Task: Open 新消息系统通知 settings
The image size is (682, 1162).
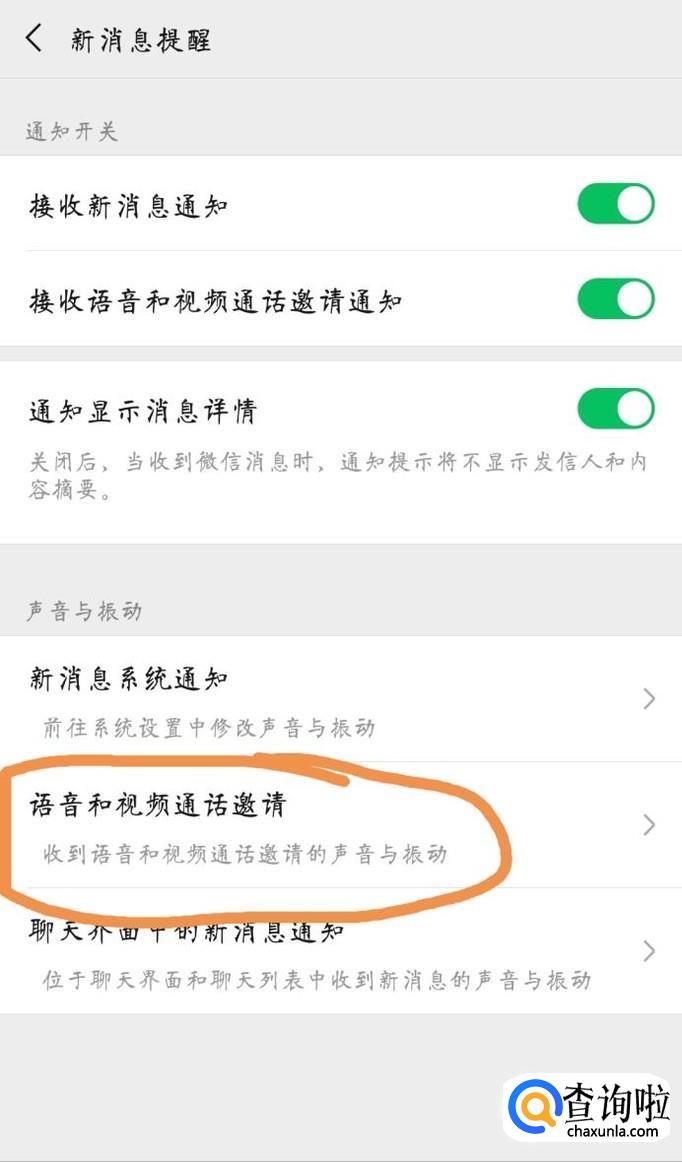Action: click(340, 699)
